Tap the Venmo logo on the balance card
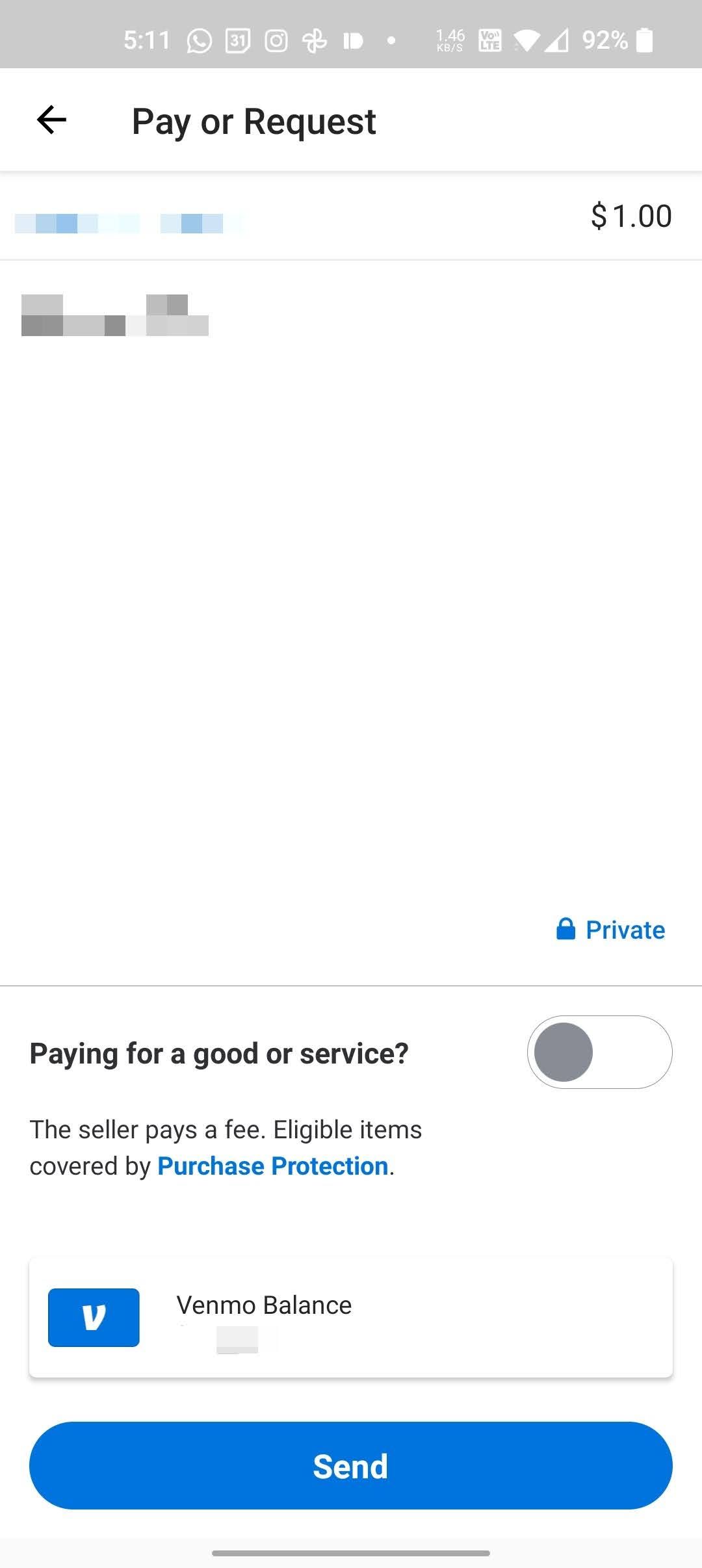 pos(94,1318)
